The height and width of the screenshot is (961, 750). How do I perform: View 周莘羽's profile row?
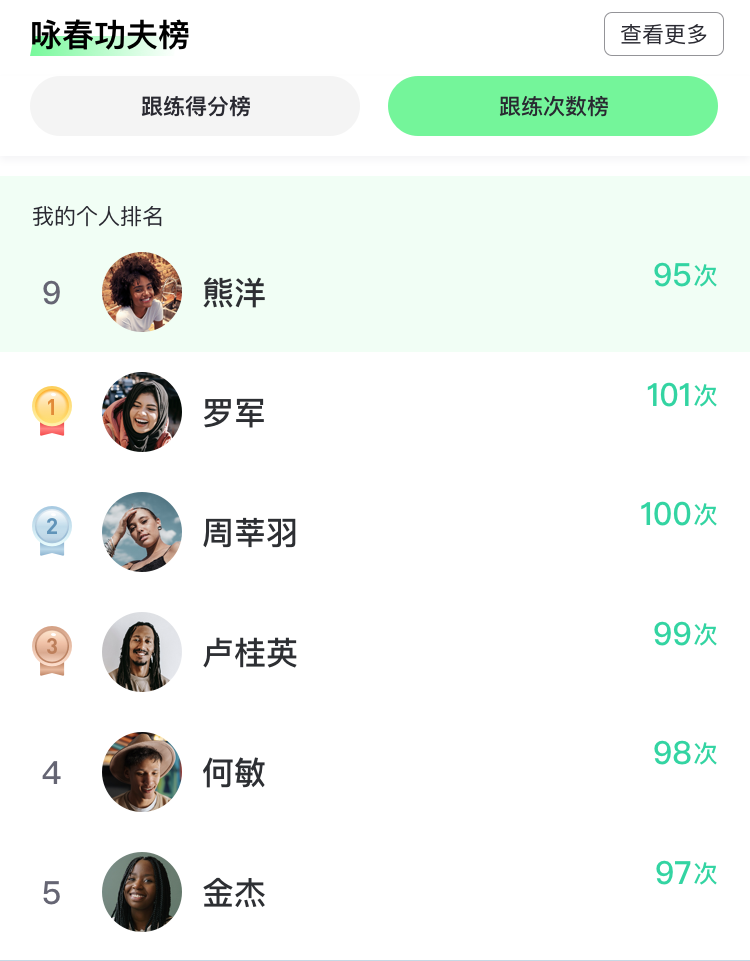[375, 532]
